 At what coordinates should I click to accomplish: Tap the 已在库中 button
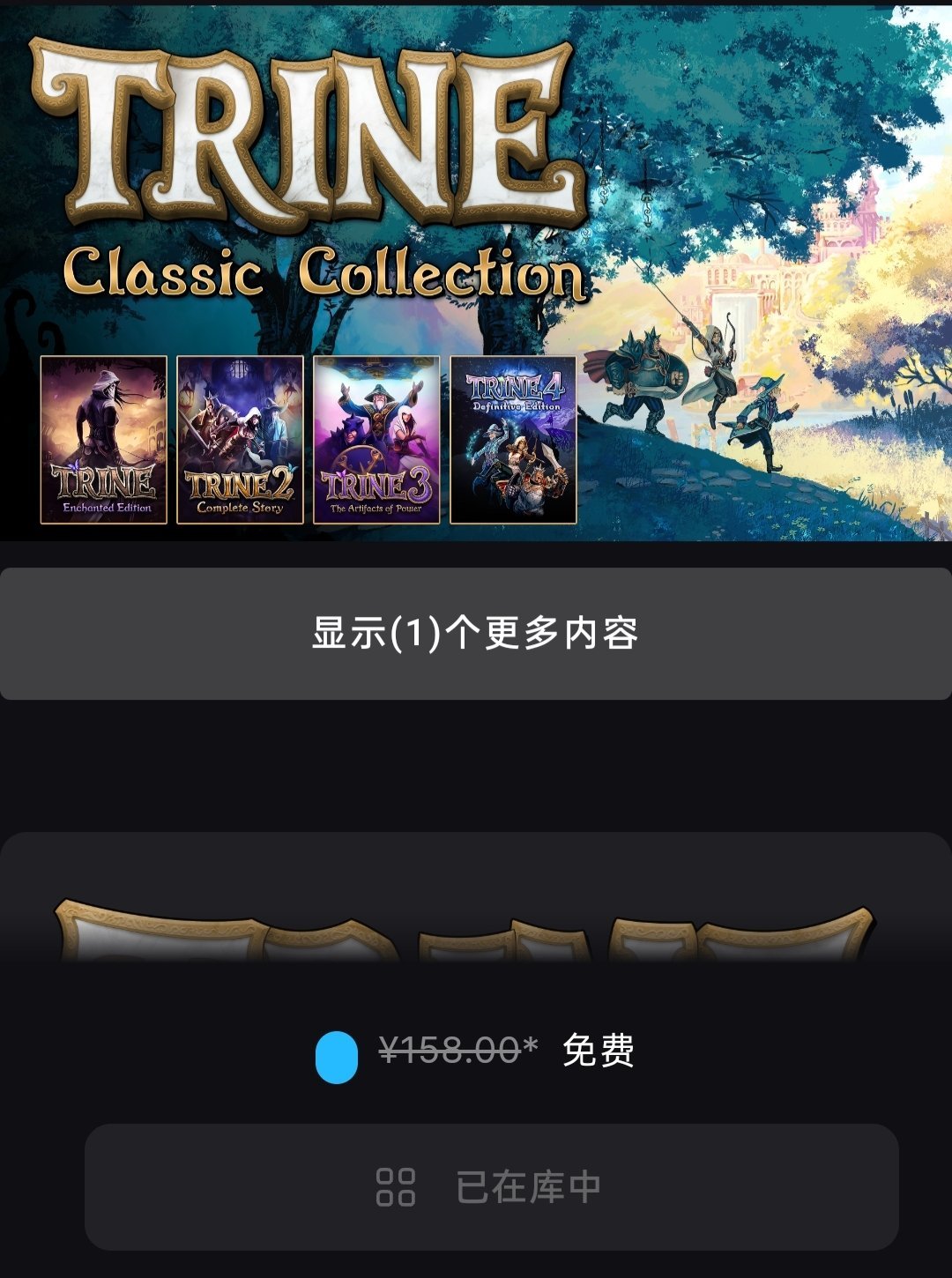pyautogui.click(x=491, y=1186)
